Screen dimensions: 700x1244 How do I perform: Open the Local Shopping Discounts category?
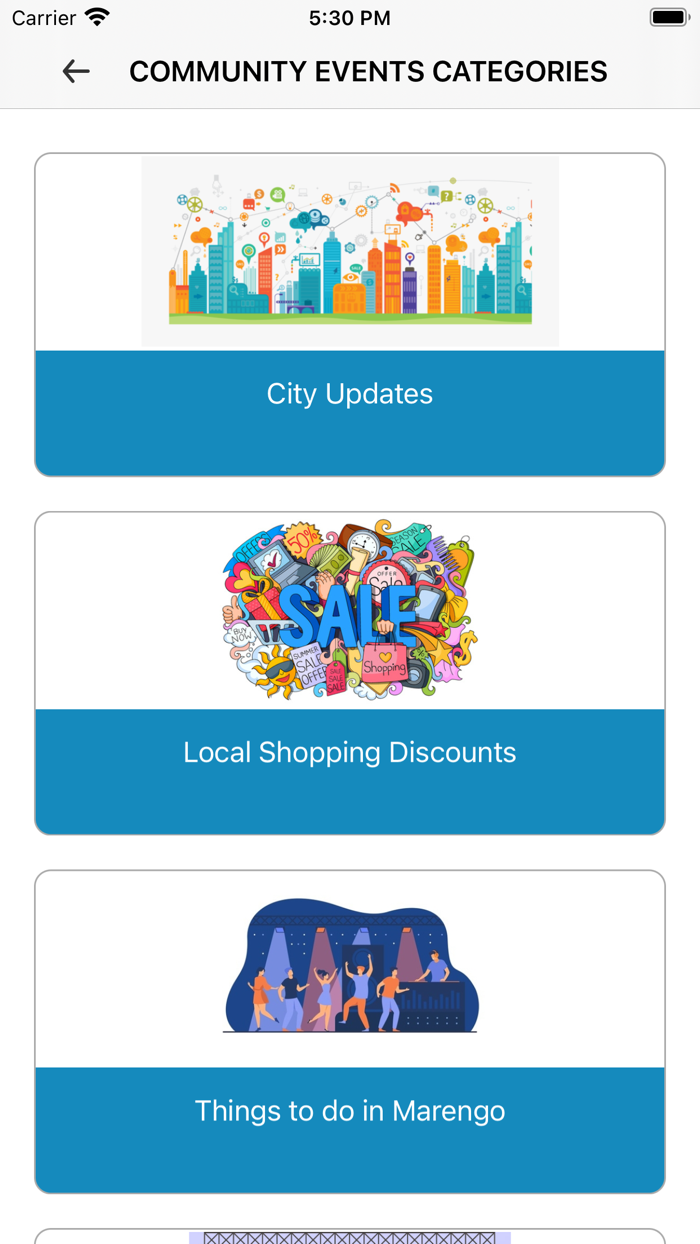pyautogui.click(x=350, y=752)
